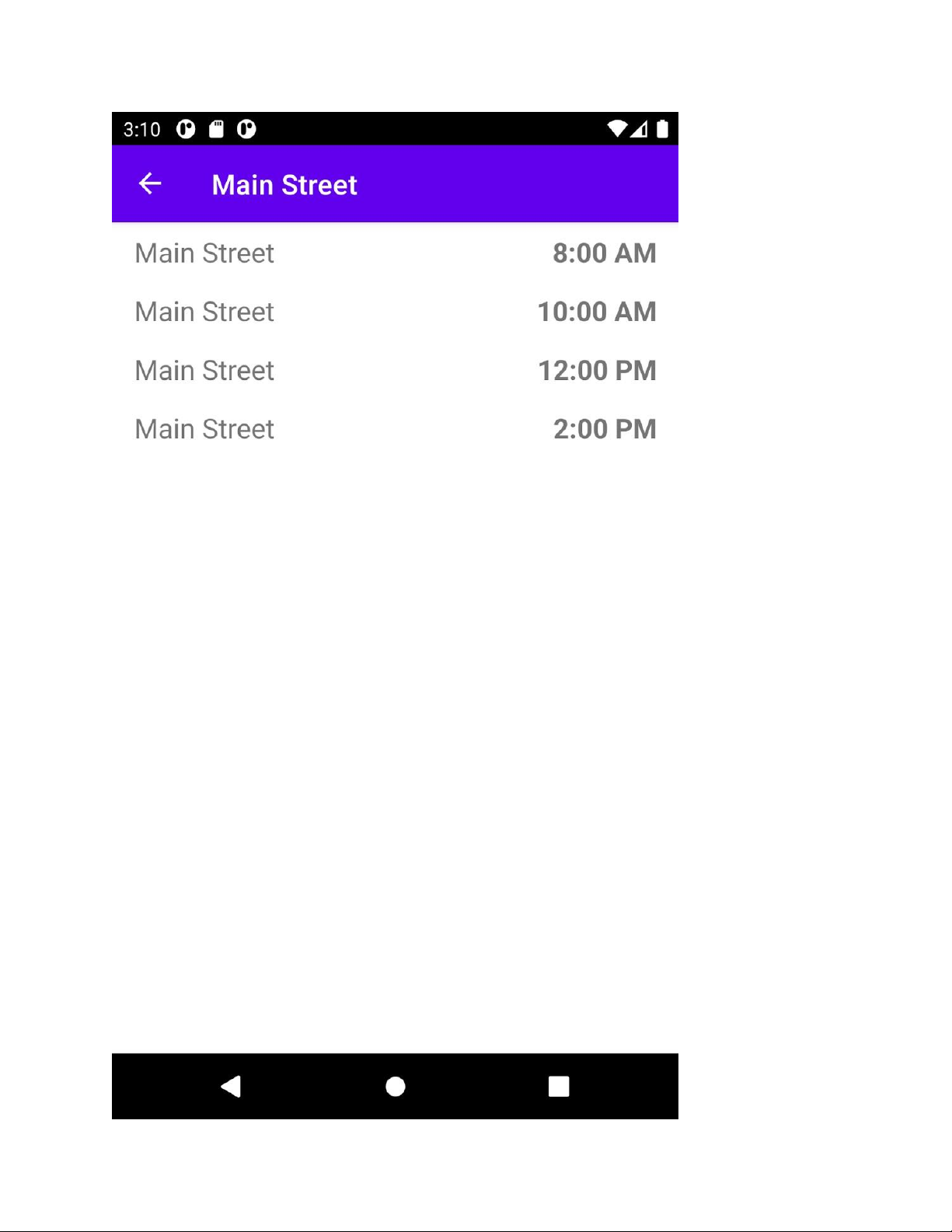Open recent apps from navigation bar
This screenshot has height=1232, width=952.
tap(558, 1087)
